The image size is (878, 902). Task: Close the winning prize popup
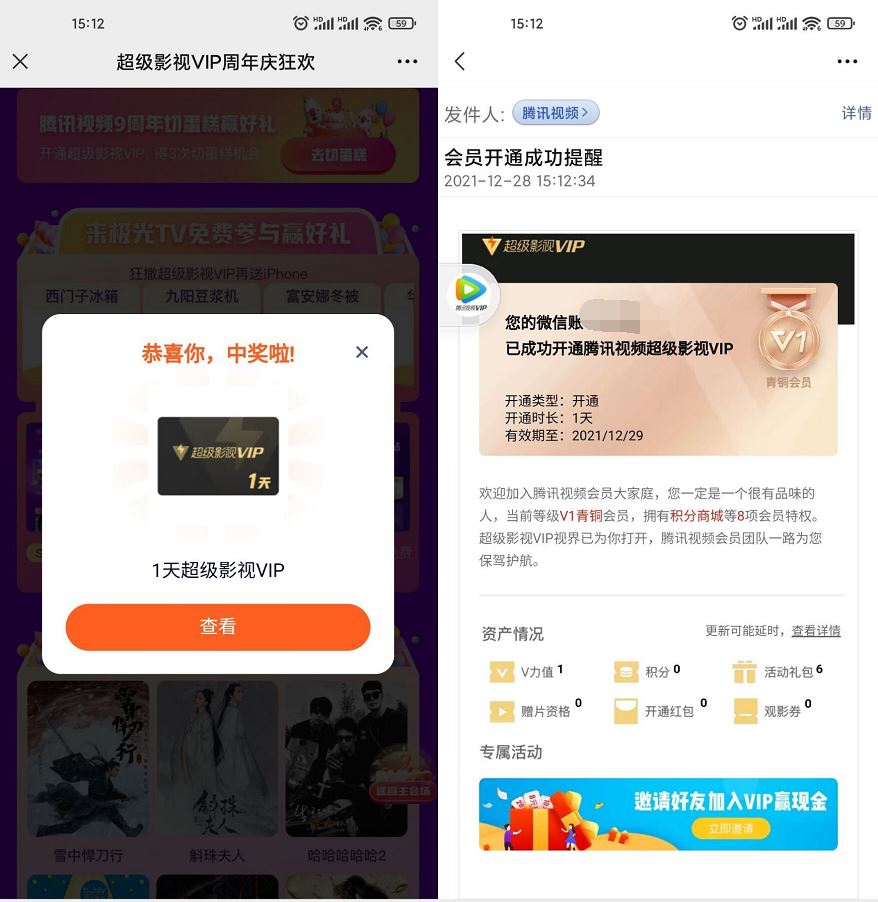pos(361,352)
